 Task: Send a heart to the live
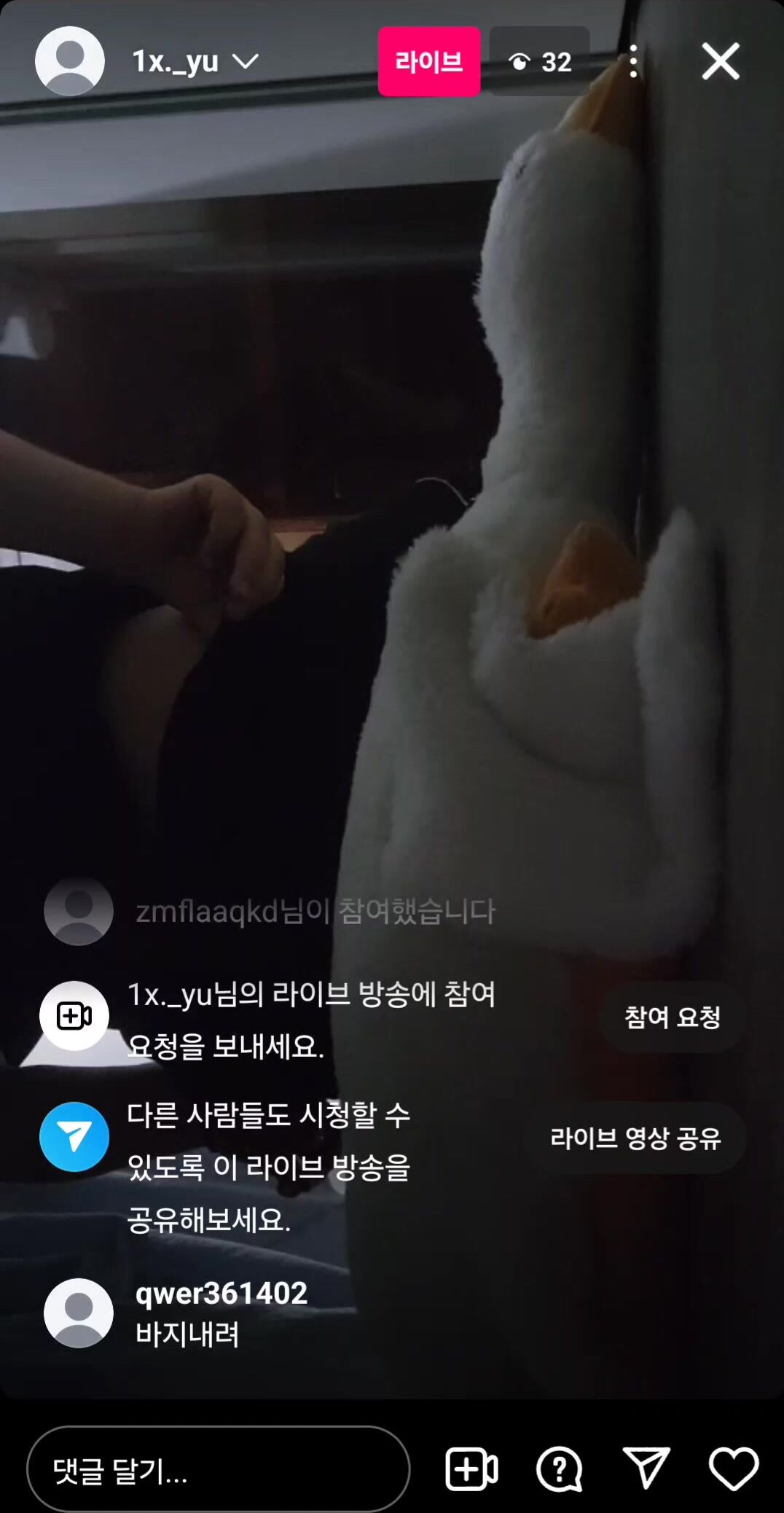pos(734,1469)
